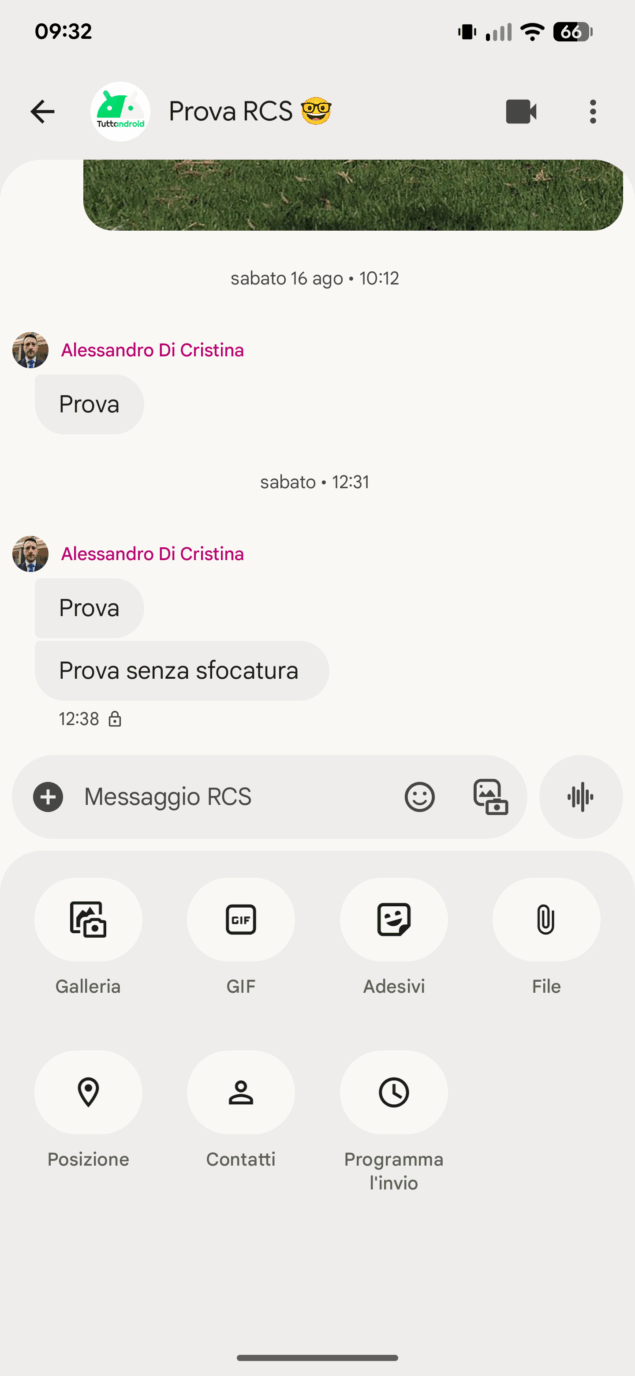Select the GIF option
The height and width of the screenshot is (1376, 635).
[x=241, y=920]
